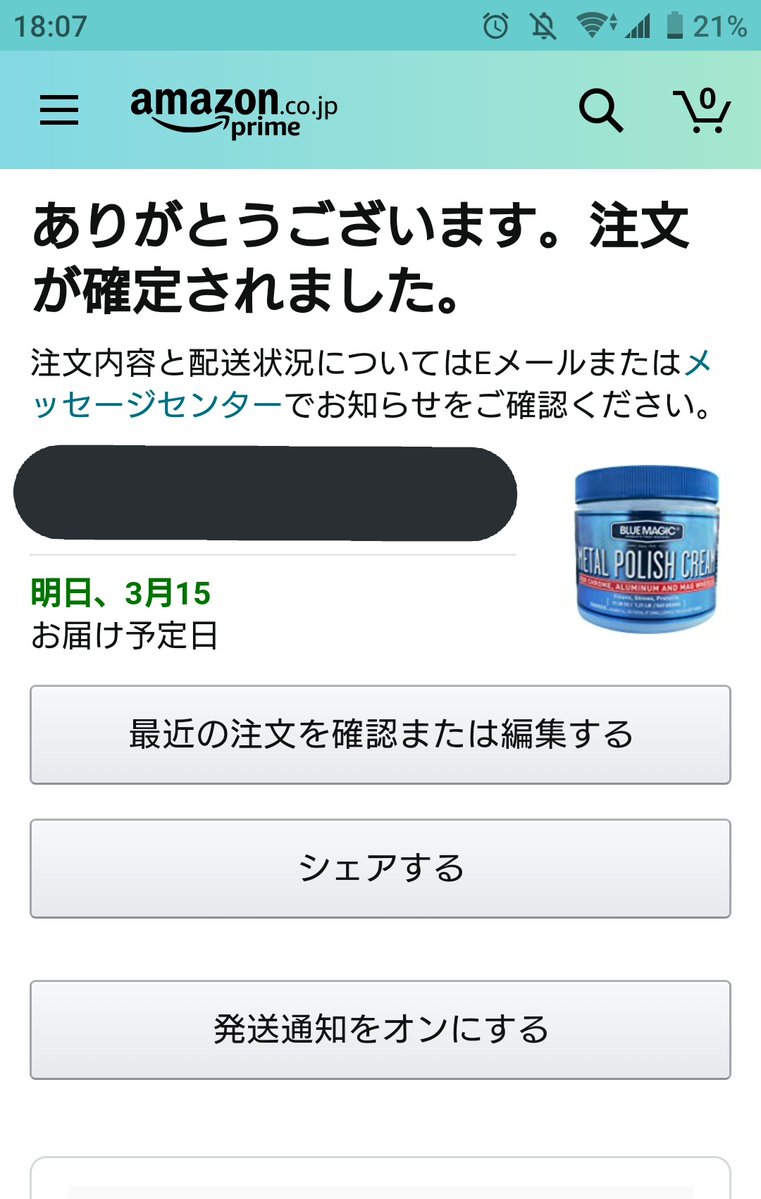761x1199 pixels.
Task: Enable shipping alerts via 発送通知をオンにする
Action: [380, 1029]
